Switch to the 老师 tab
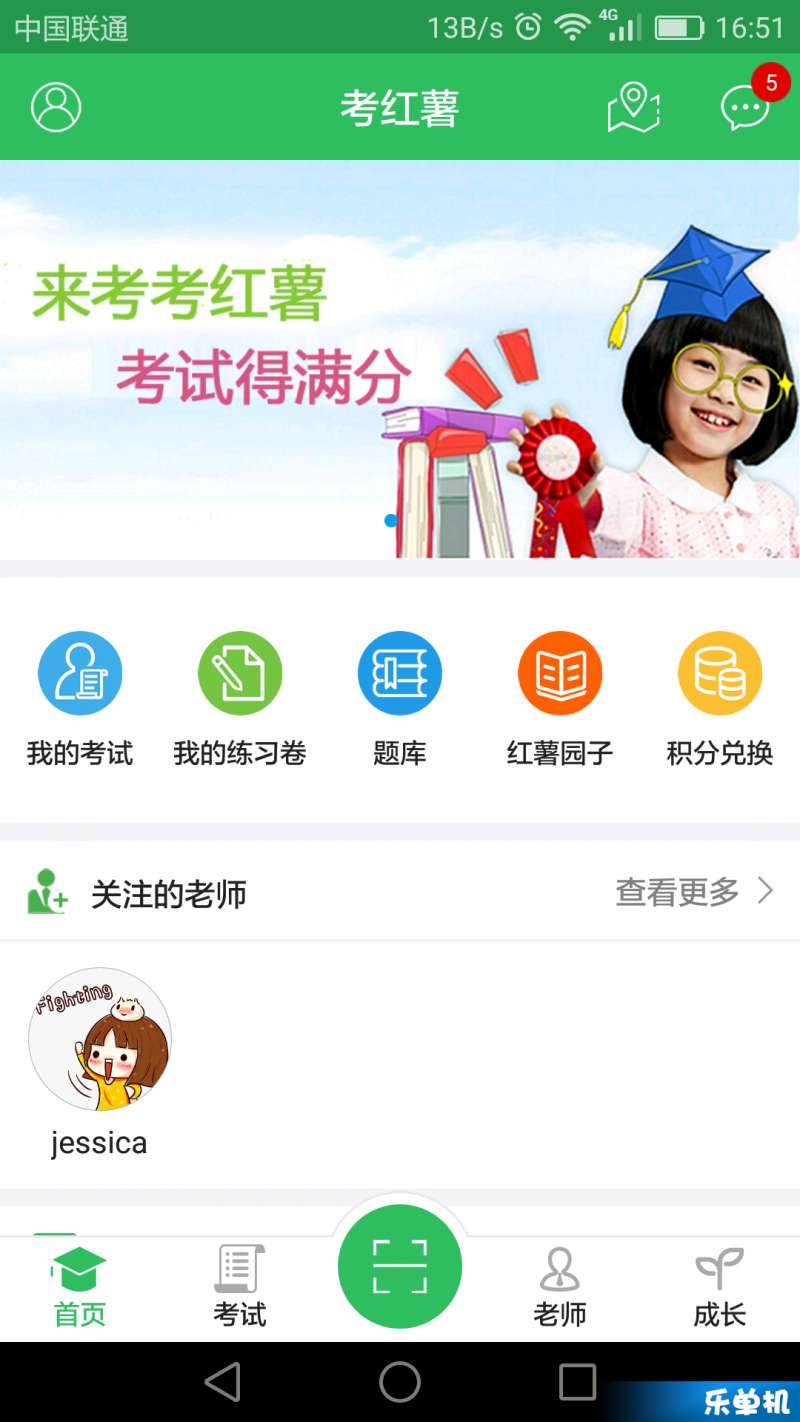The image size is (800, 1422). coord(560,1288)
